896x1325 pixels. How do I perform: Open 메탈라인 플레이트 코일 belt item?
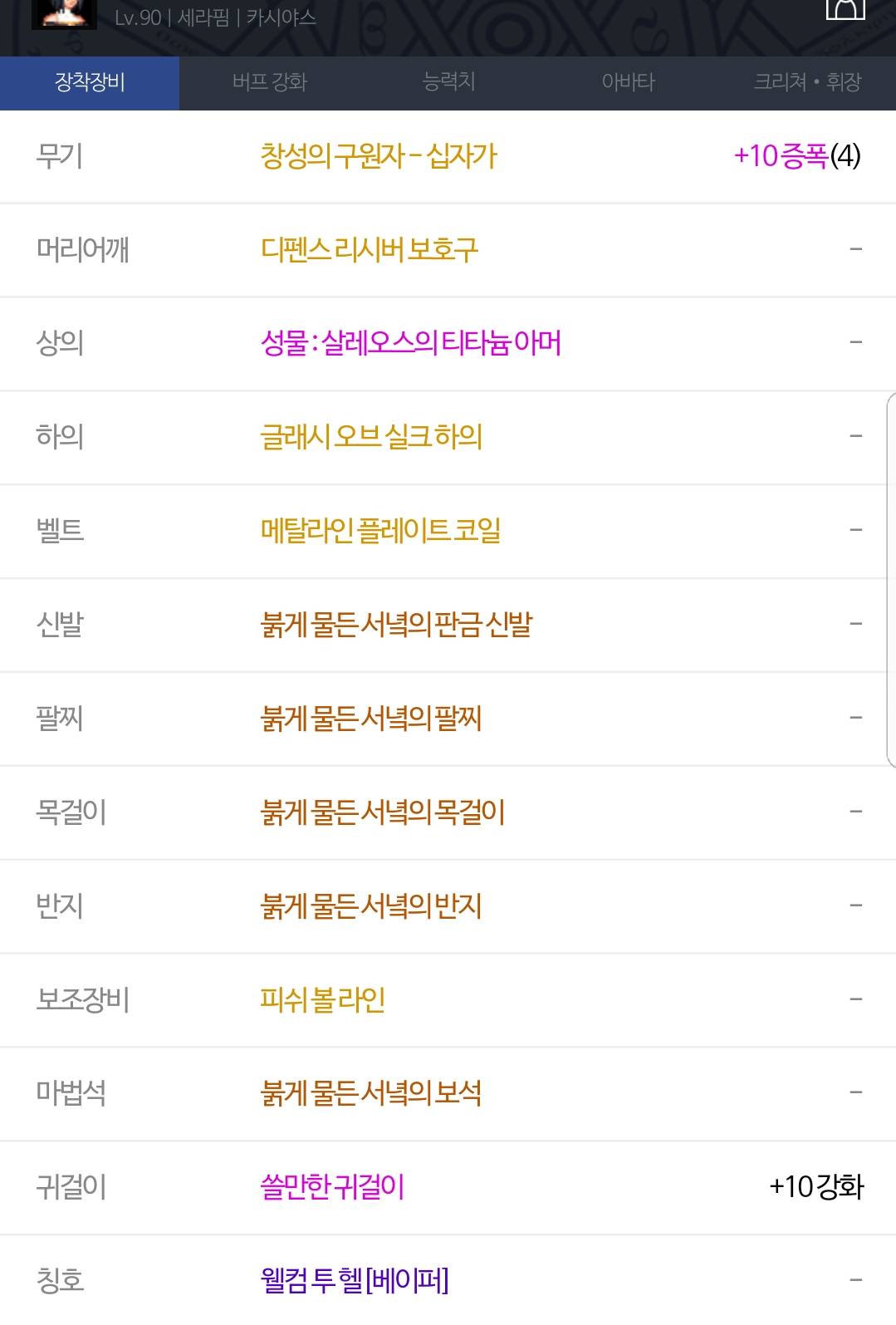tap(380, 530)
